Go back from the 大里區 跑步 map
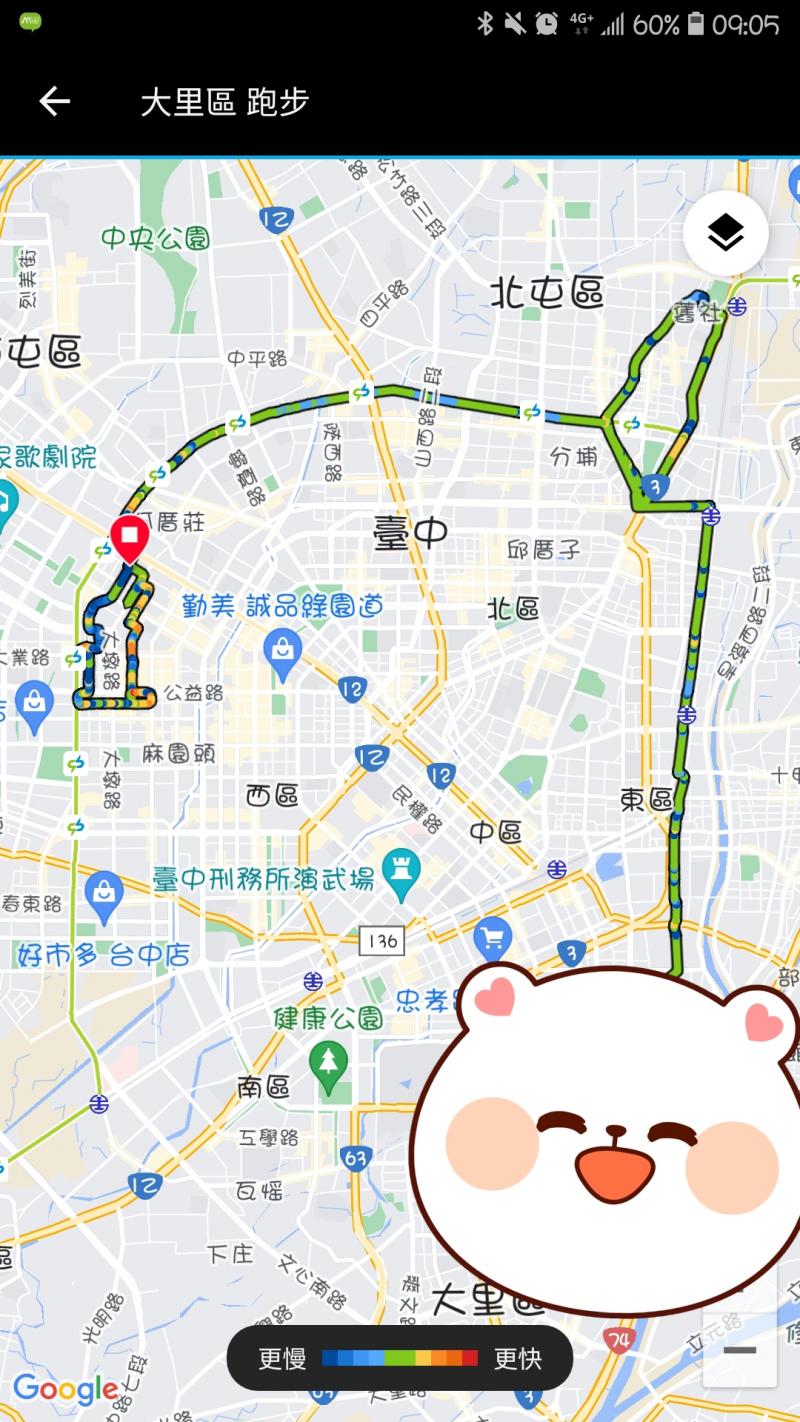Screen dimensions: 800x1422 pyautogui.click(x=55, y=101)
